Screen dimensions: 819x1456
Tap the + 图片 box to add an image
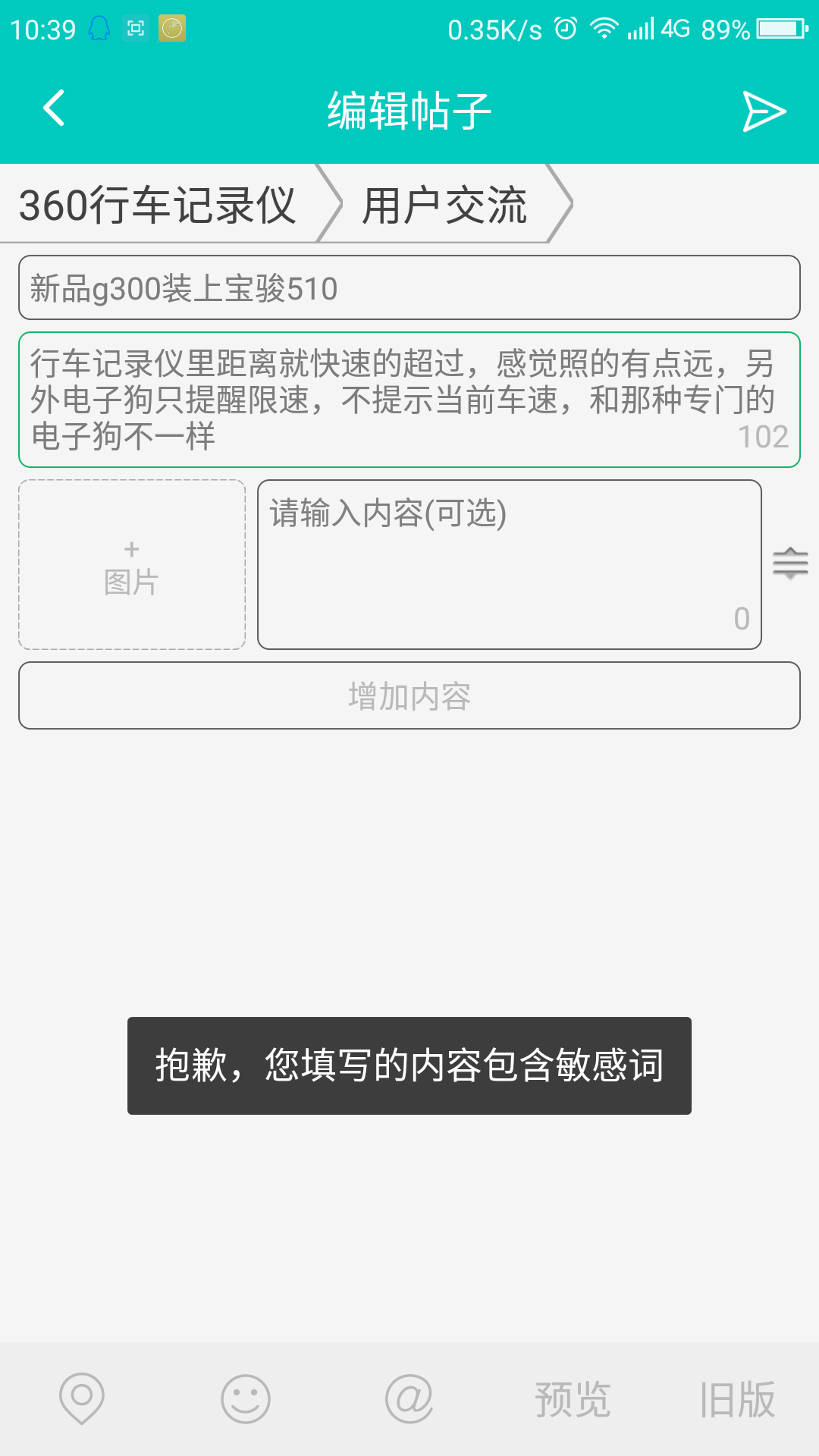pos(131,564)
